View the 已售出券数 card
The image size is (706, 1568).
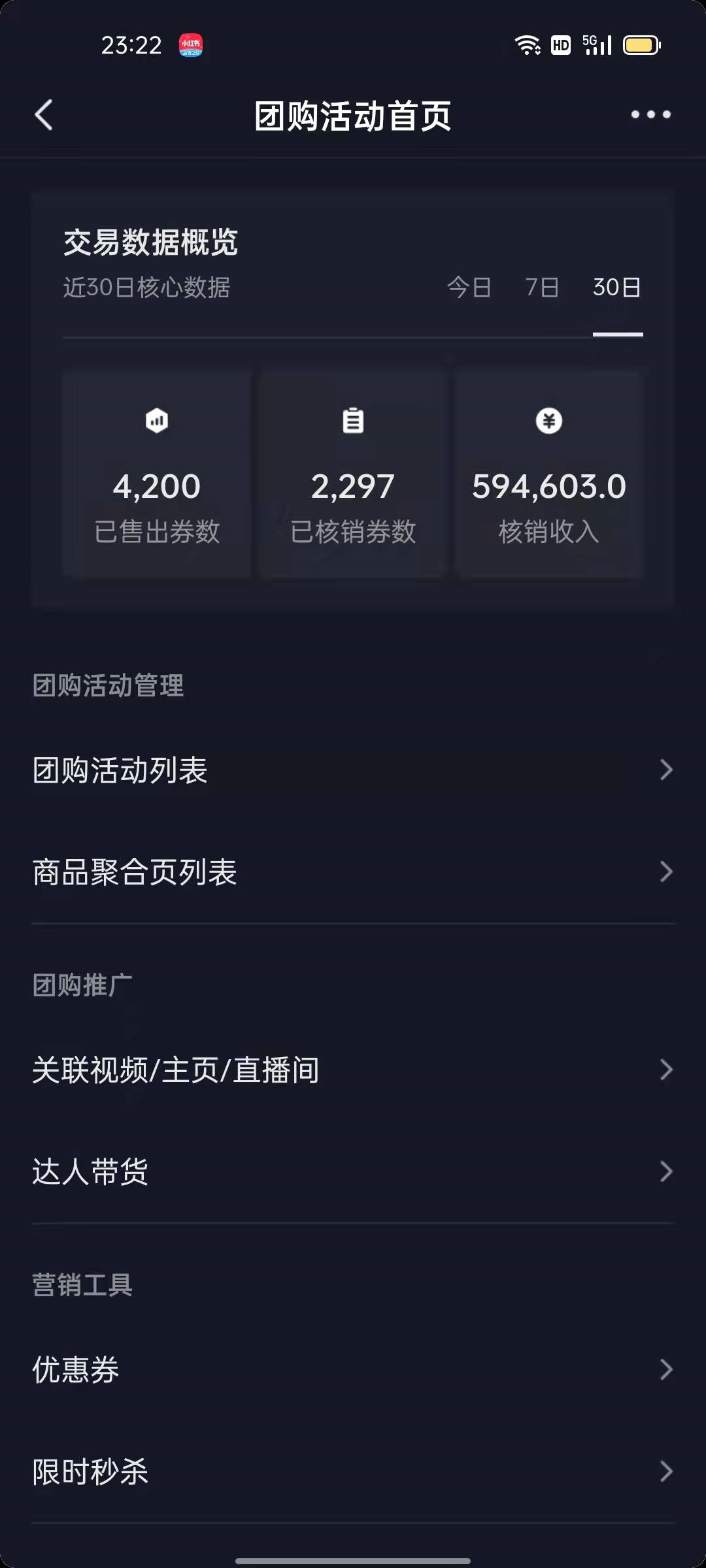pyautogui.click(x=157, y=475)
